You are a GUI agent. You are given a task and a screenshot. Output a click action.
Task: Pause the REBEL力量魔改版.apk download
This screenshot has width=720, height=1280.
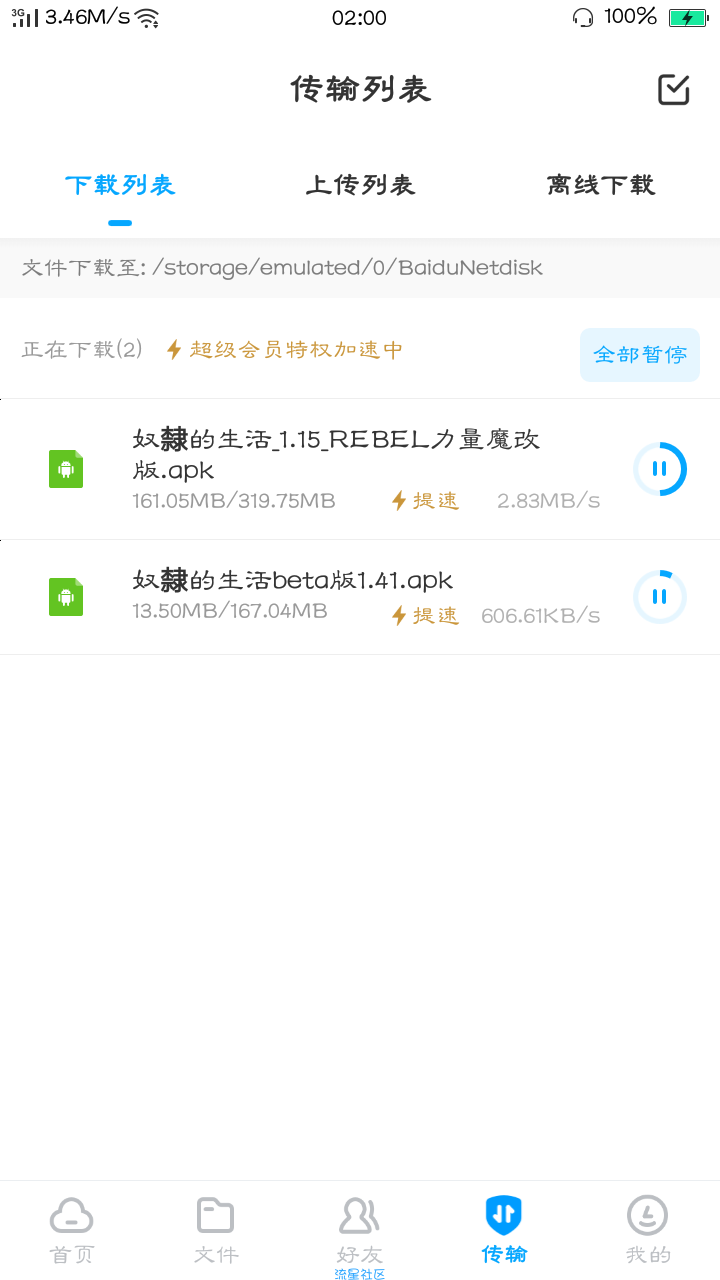click(660, 469)
